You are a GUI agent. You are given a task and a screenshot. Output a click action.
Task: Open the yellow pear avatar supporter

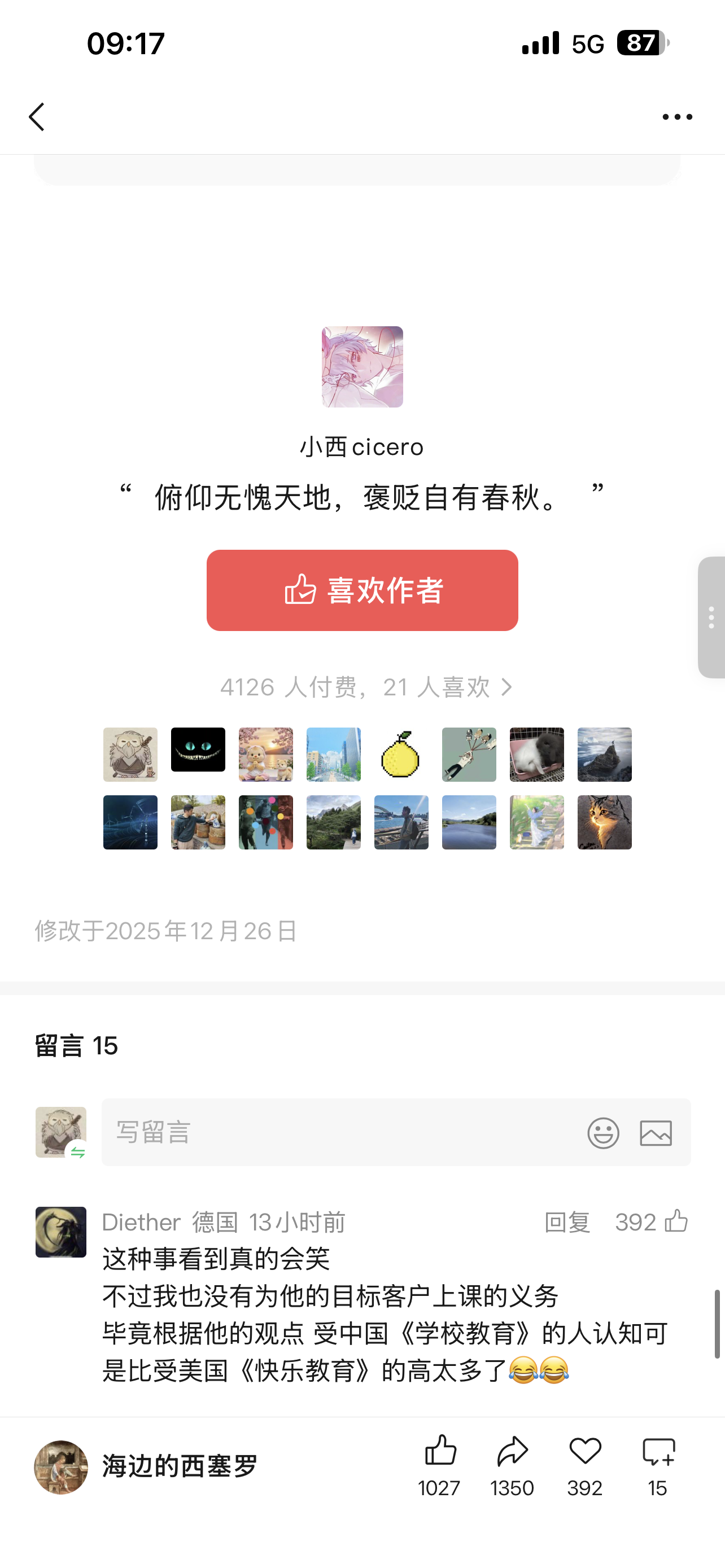[400, 754]
